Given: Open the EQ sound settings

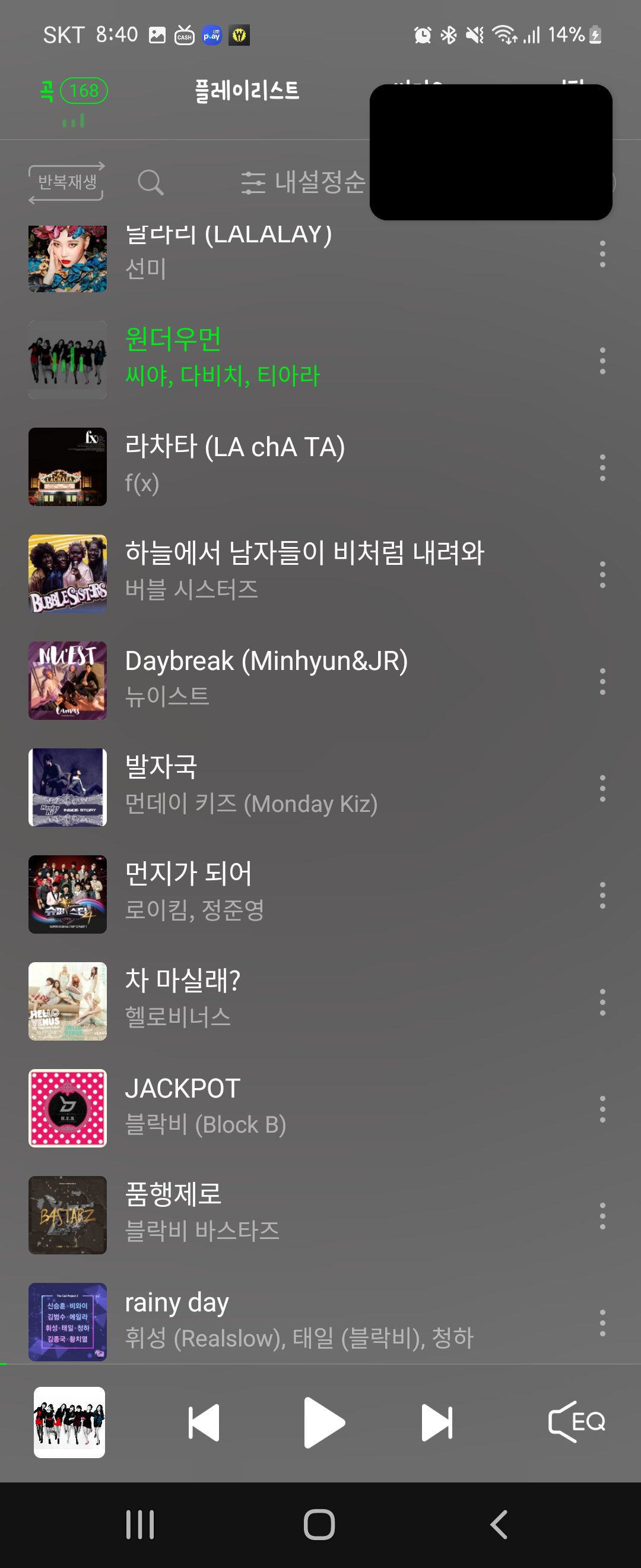Looking at the screenshot, I should coord(576,1422).
